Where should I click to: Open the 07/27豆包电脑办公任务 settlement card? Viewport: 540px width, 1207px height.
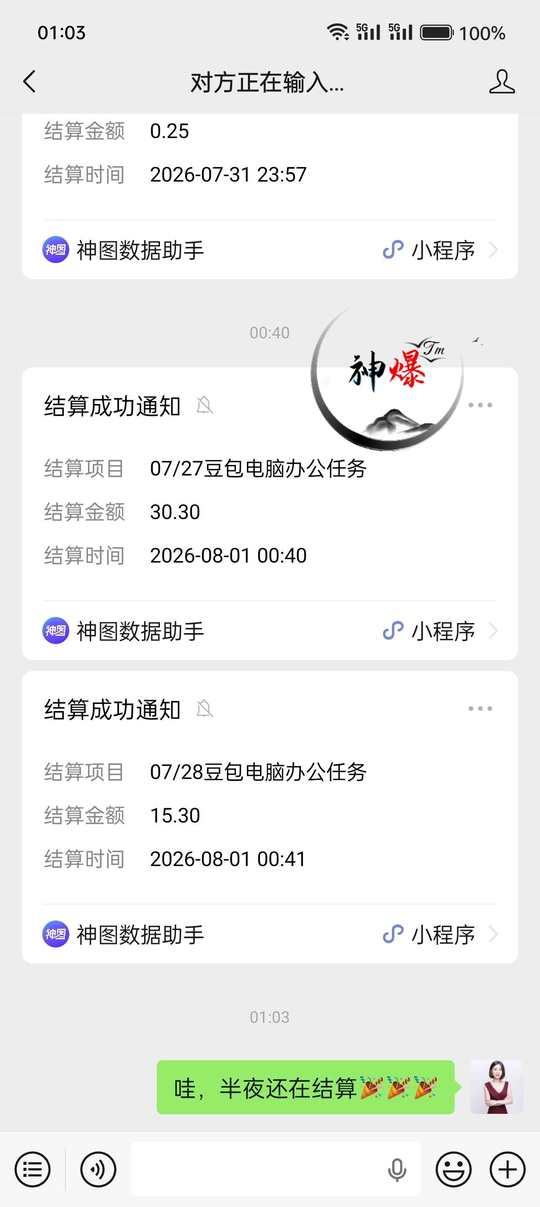pos(270,513)
